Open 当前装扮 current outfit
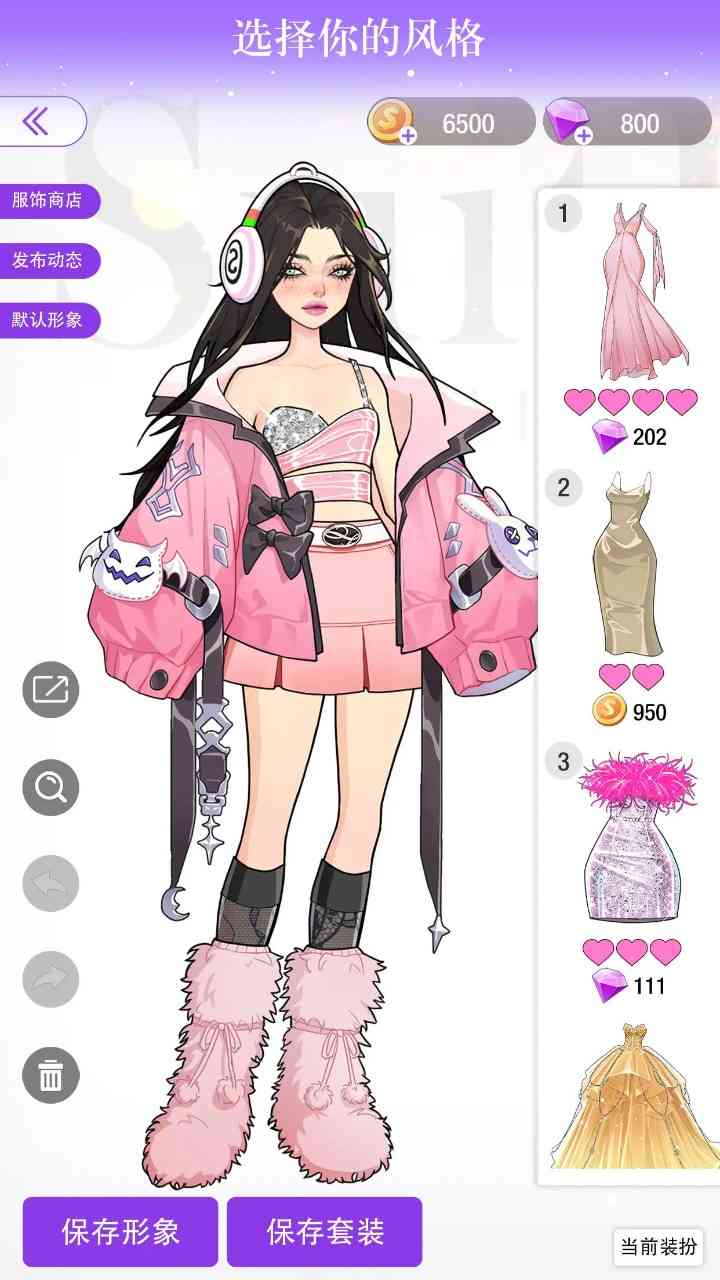This screenshot has height=1280, width=720. tap(658, 1247)
